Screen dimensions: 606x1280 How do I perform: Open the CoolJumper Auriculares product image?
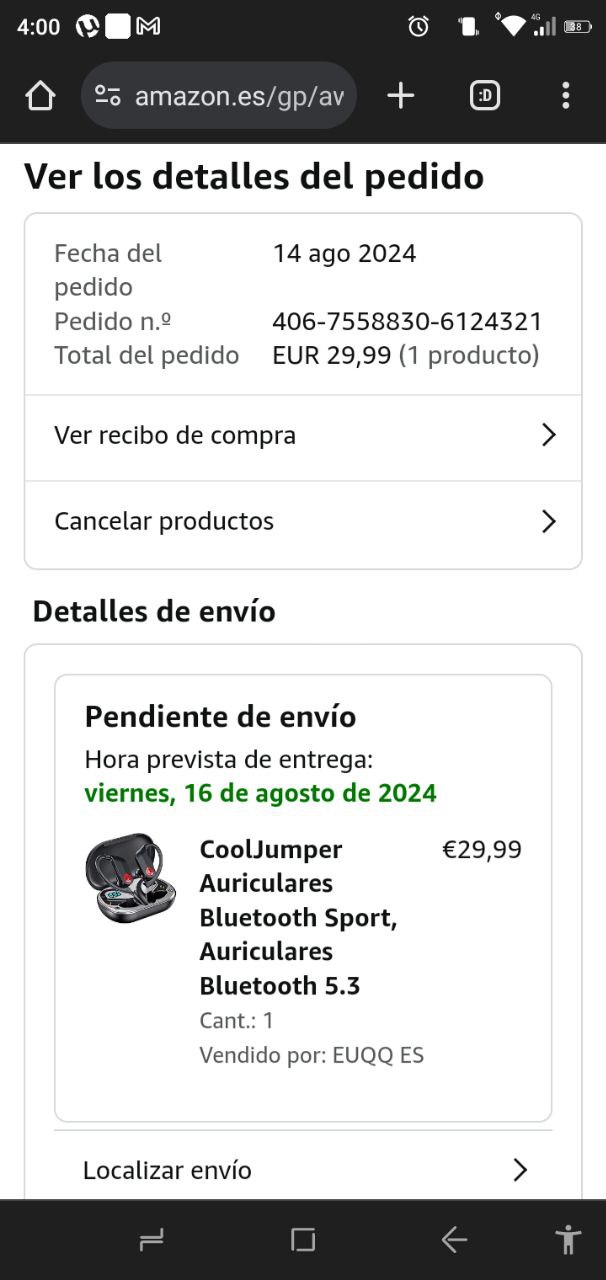click(131, 879)
